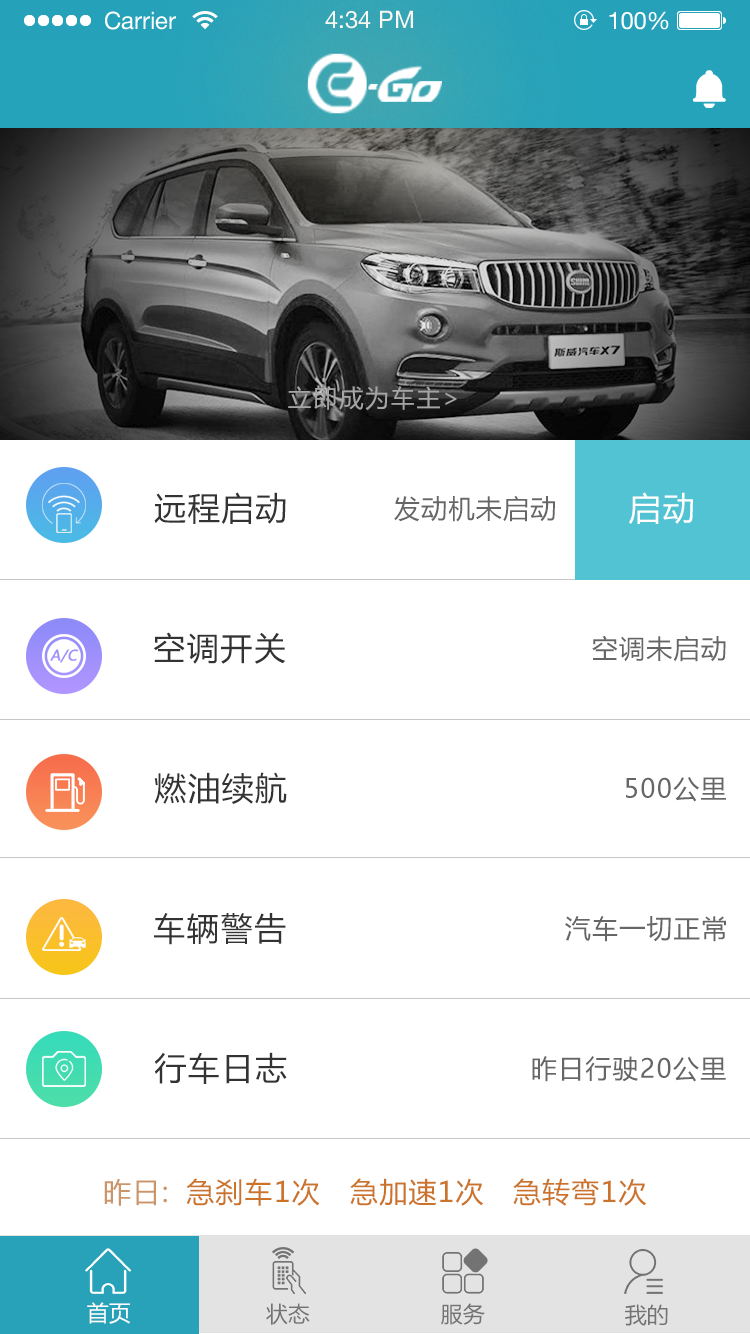Switch to the 我的 tab
The width and height of the screenshot is (750, 1334).
646,1286
